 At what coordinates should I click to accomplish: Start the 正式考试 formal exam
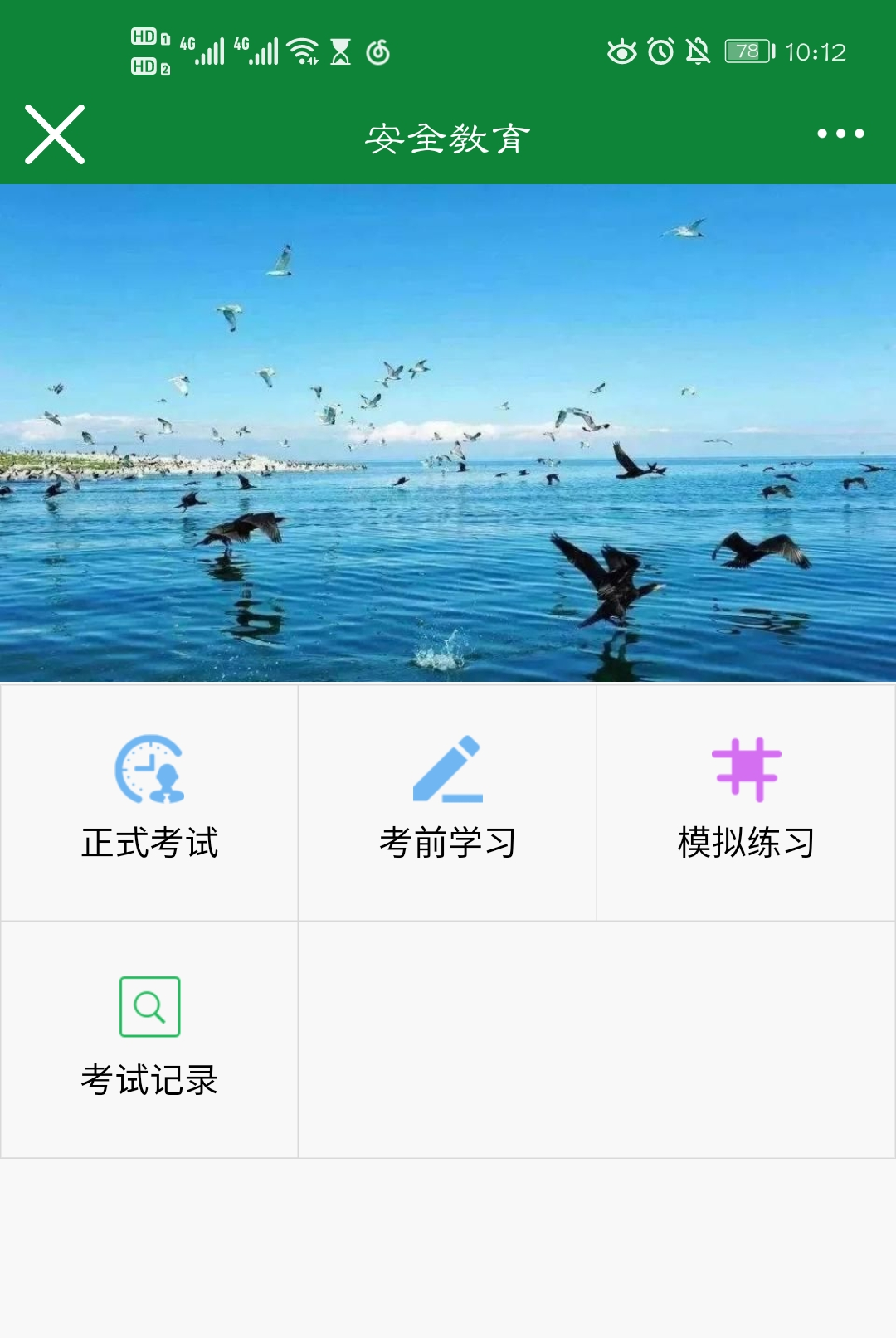(149, 800)
